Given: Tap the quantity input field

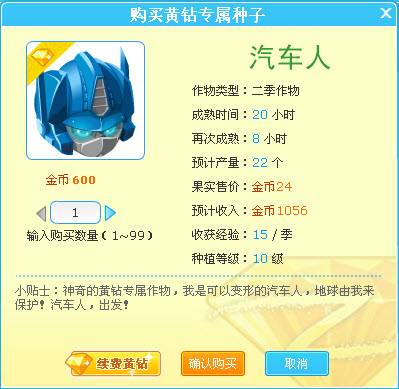Looking at the screenshot, I should coord(75,212).
